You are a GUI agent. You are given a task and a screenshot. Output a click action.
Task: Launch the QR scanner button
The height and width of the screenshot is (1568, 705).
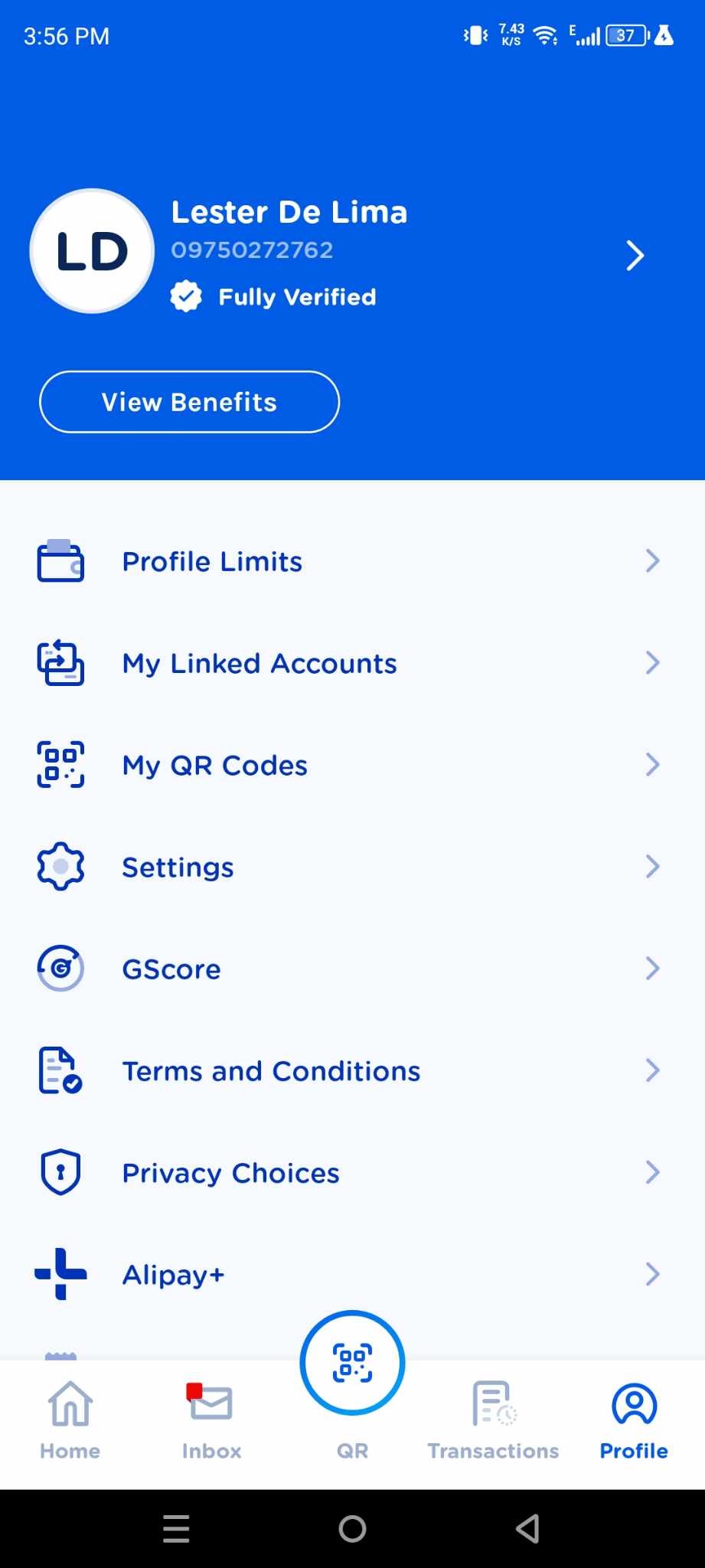[x=352, y=1363]
